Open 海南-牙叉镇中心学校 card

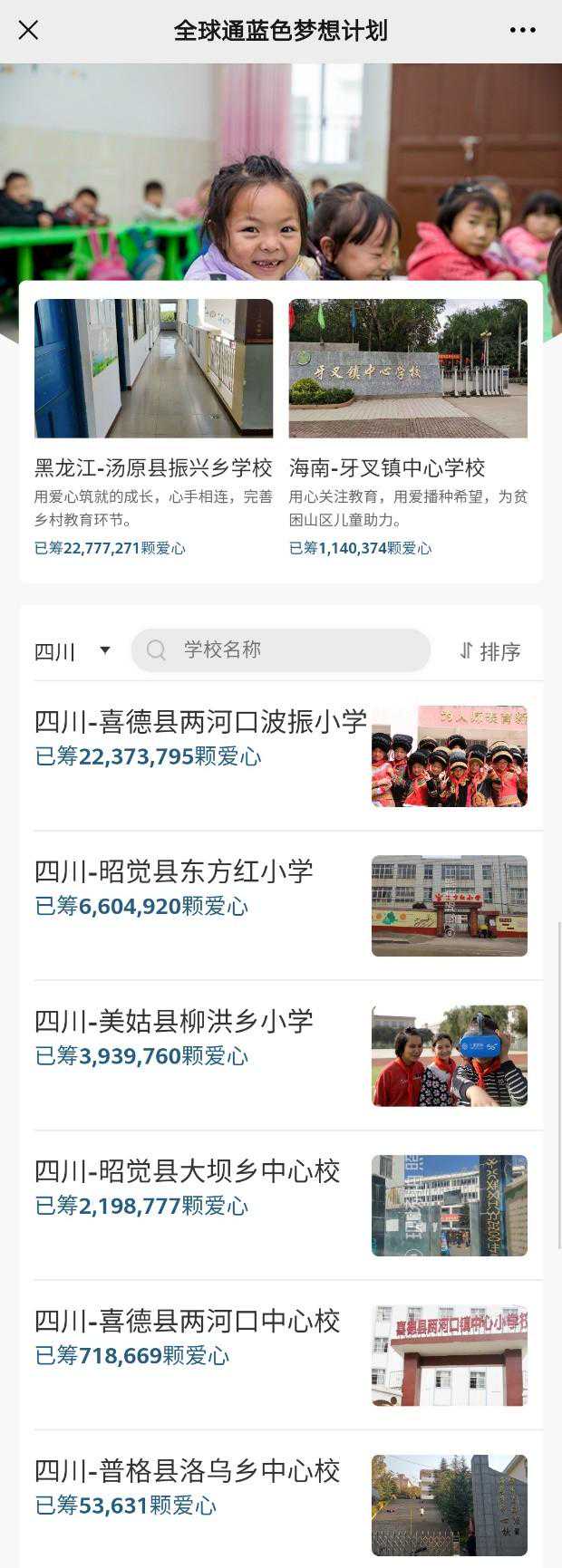point(408,428)
